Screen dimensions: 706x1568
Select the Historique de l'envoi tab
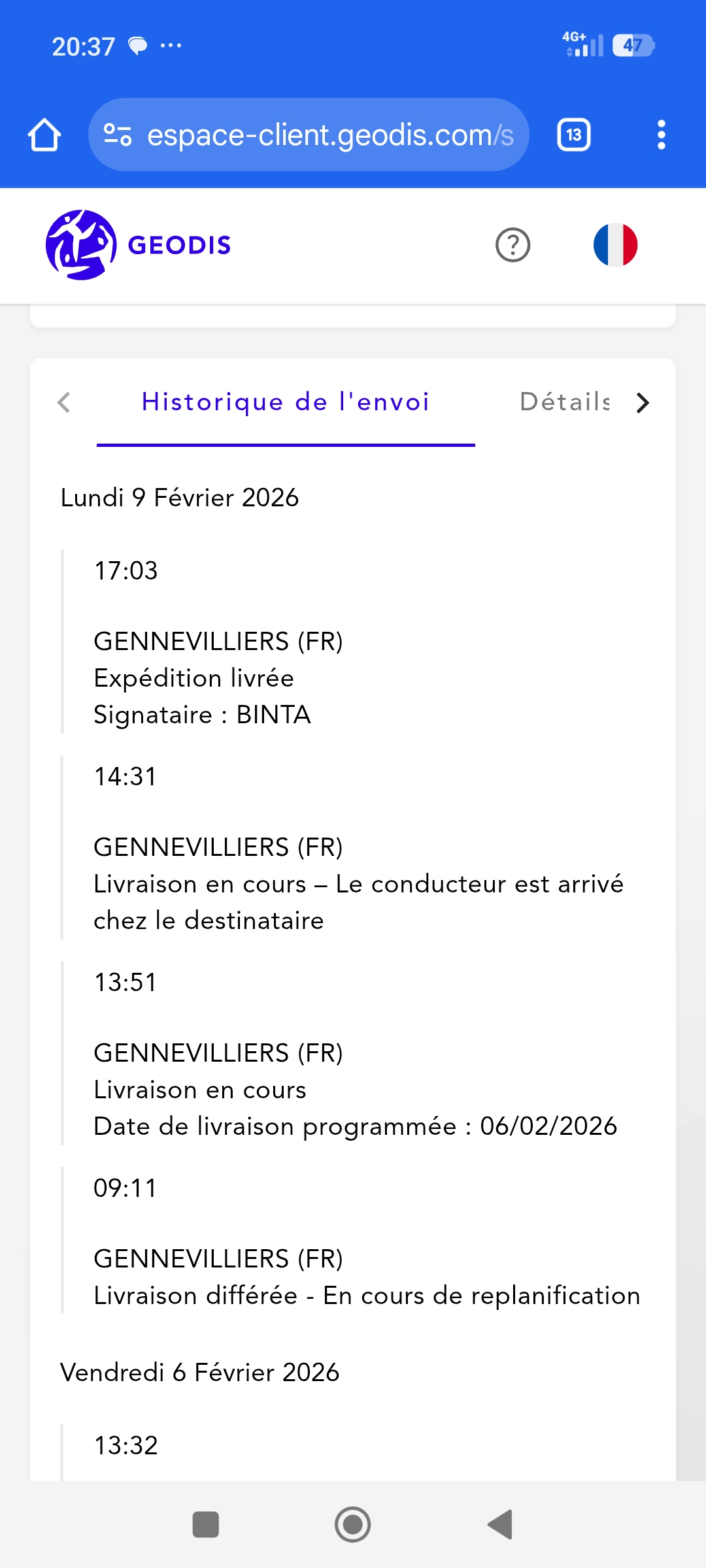tap(286, 402)
